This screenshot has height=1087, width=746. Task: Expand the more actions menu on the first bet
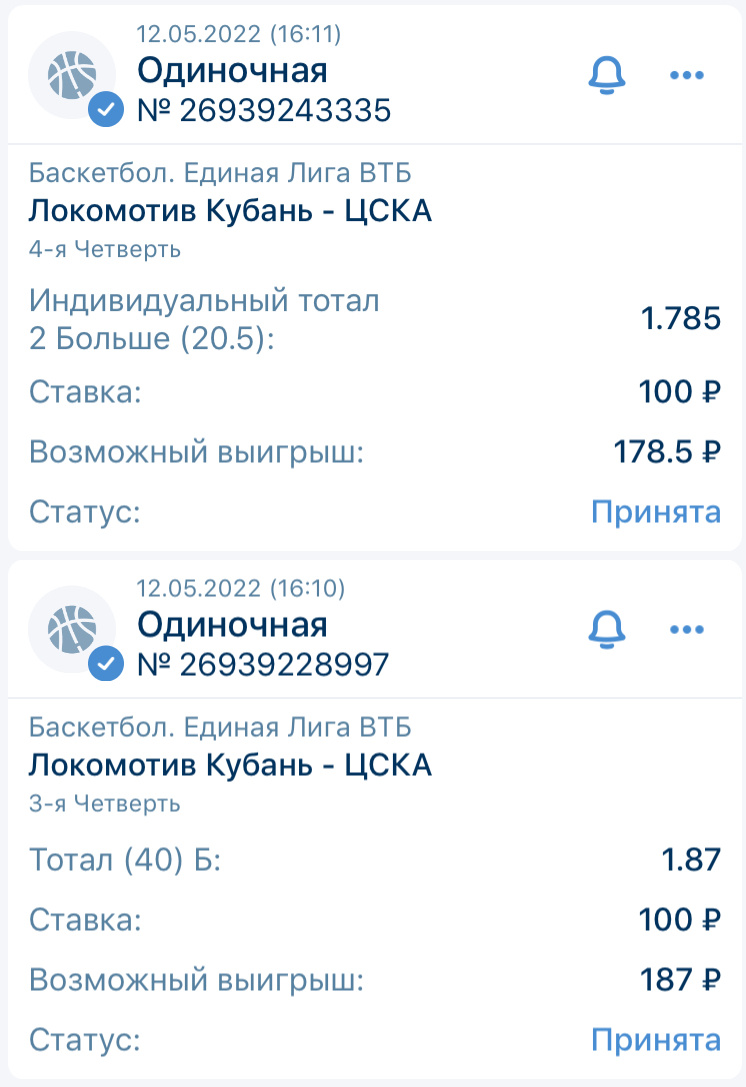click(686, 72)
